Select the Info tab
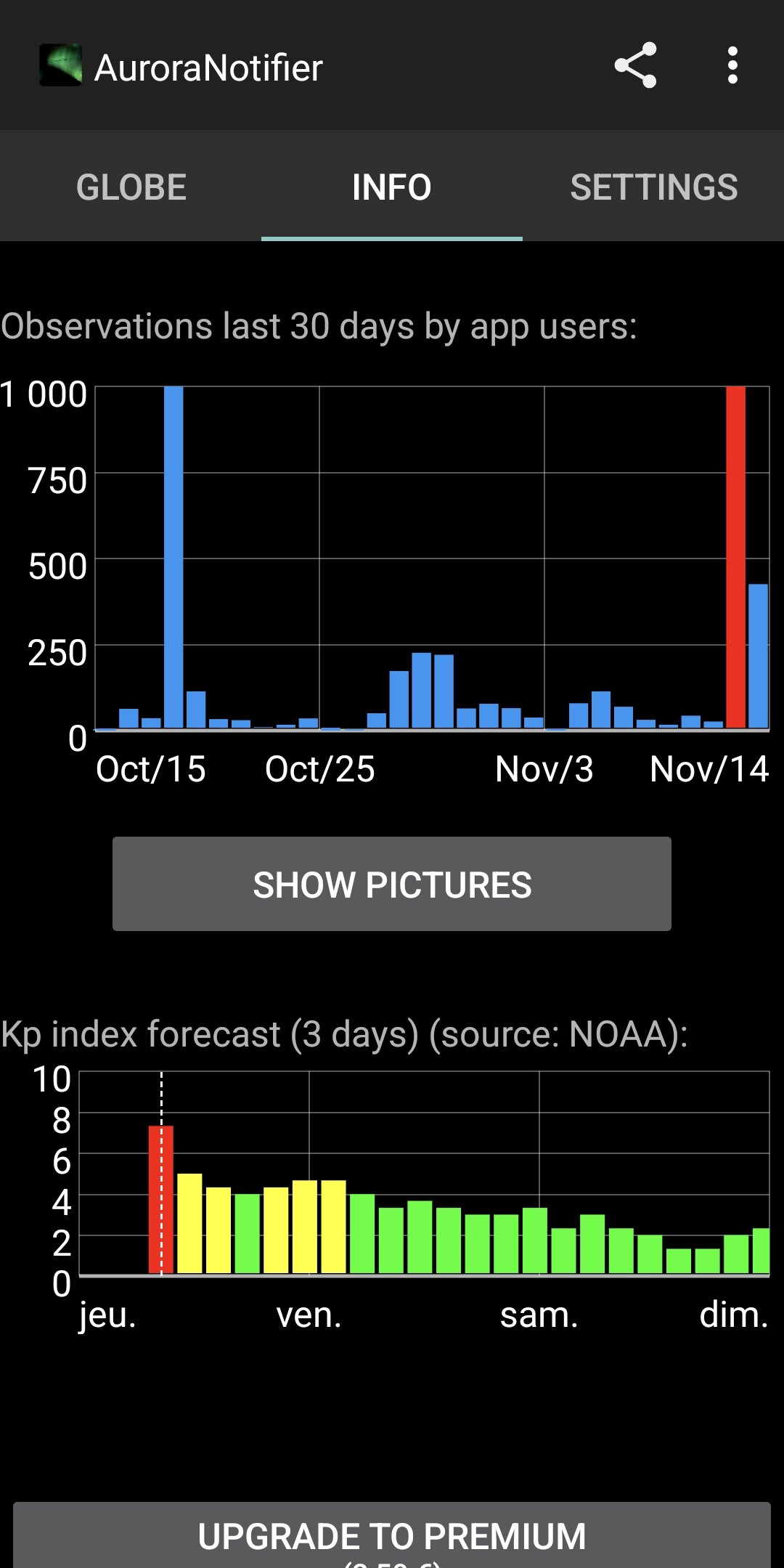Screen dimensions: 784x1568 [392, 187]
